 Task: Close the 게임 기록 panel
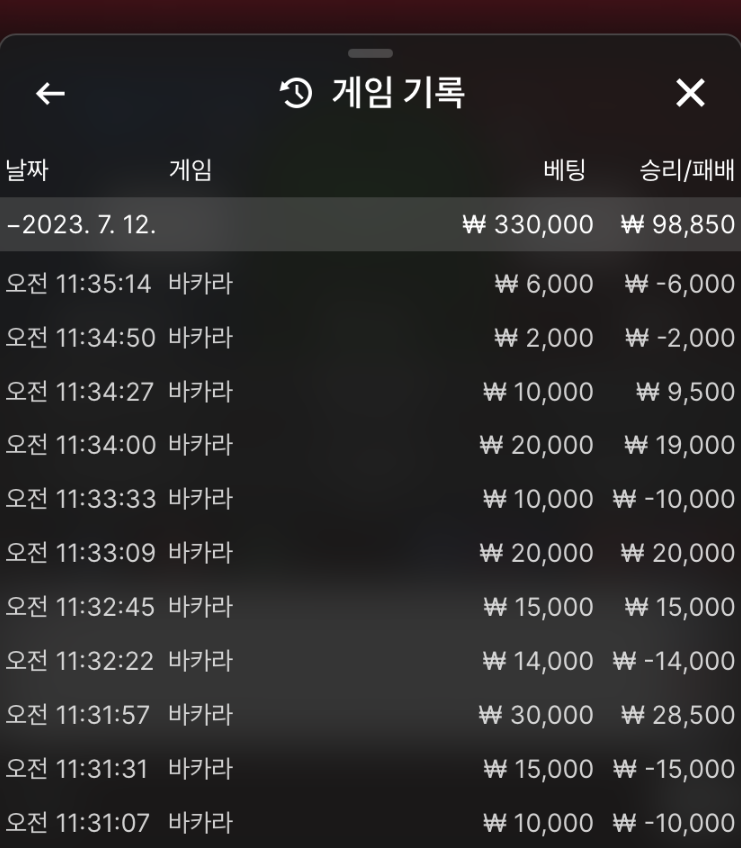coord(690,94)
